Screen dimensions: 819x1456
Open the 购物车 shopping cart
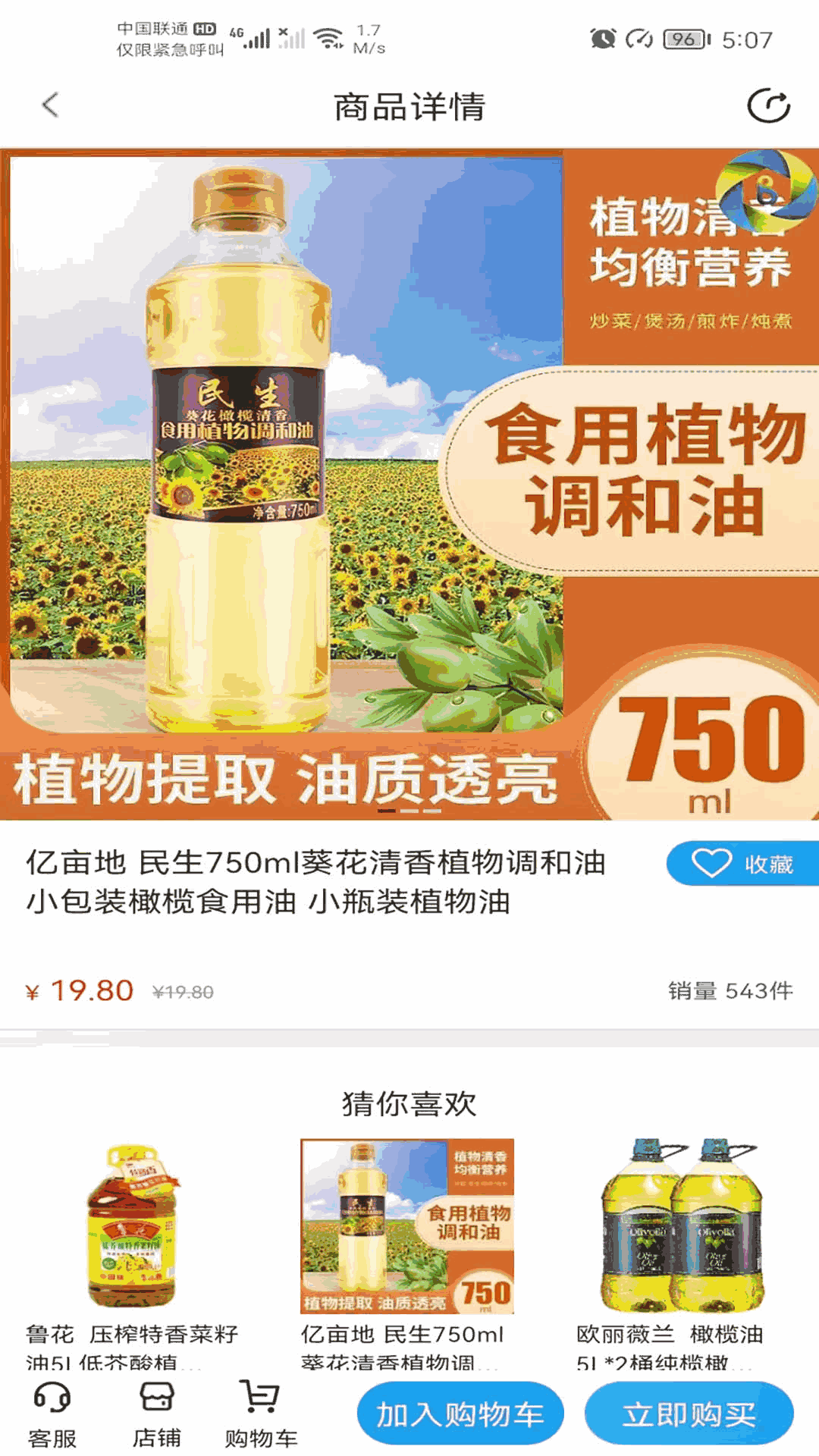[x=261, y=1414]
